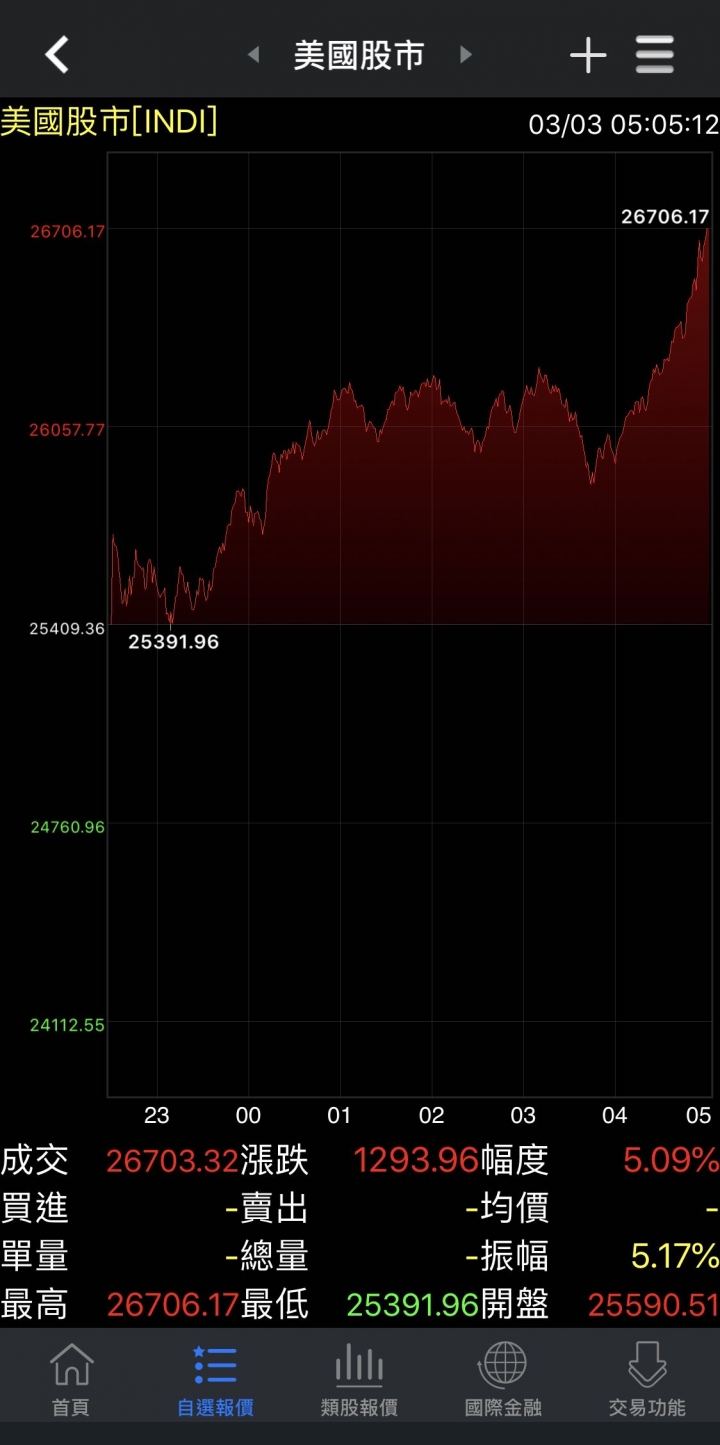Switch to the previous market with left triangle
This screenshot has height=1445, width=720.
click(253, 54)
